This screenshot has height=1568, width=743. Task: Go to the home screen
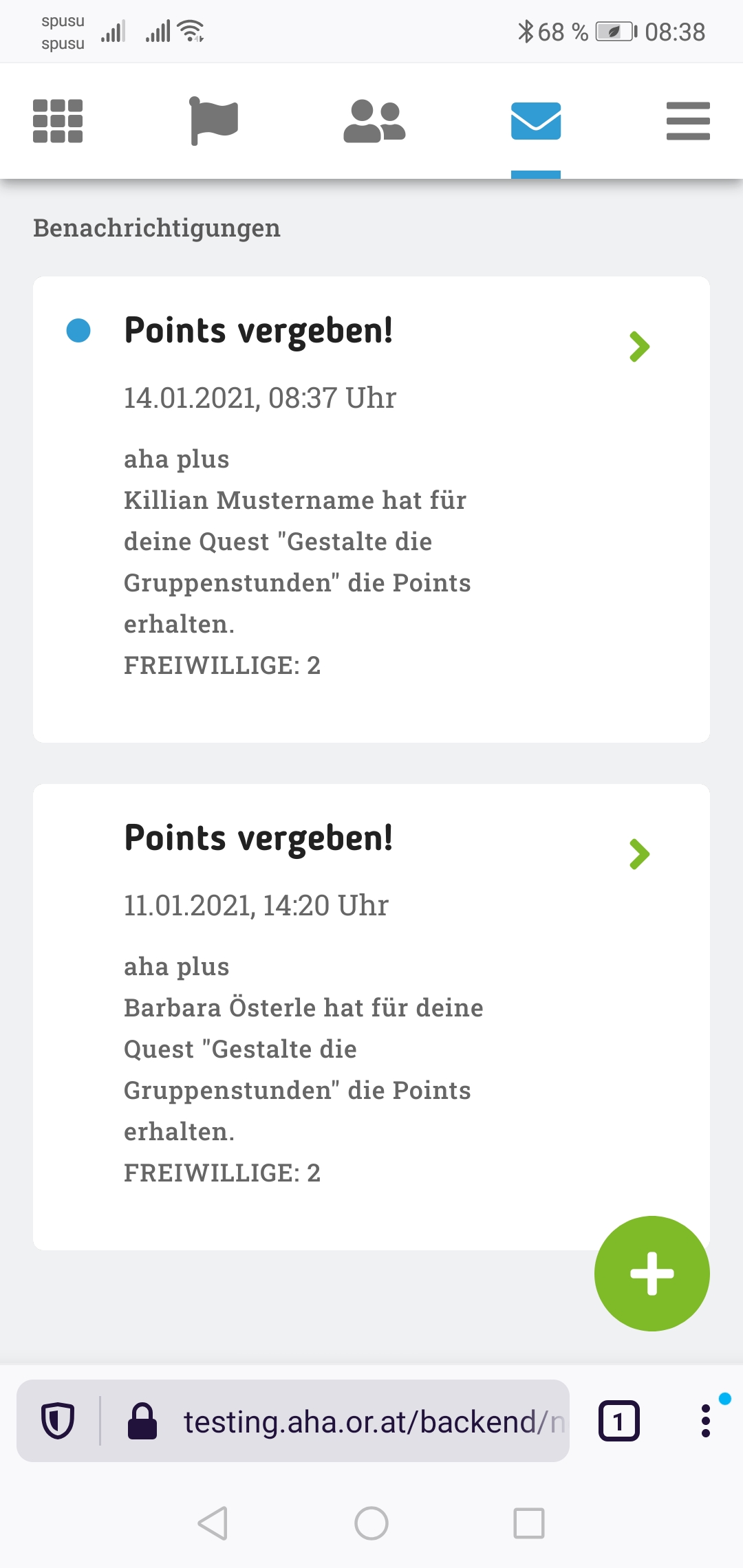click(371, 1523)
